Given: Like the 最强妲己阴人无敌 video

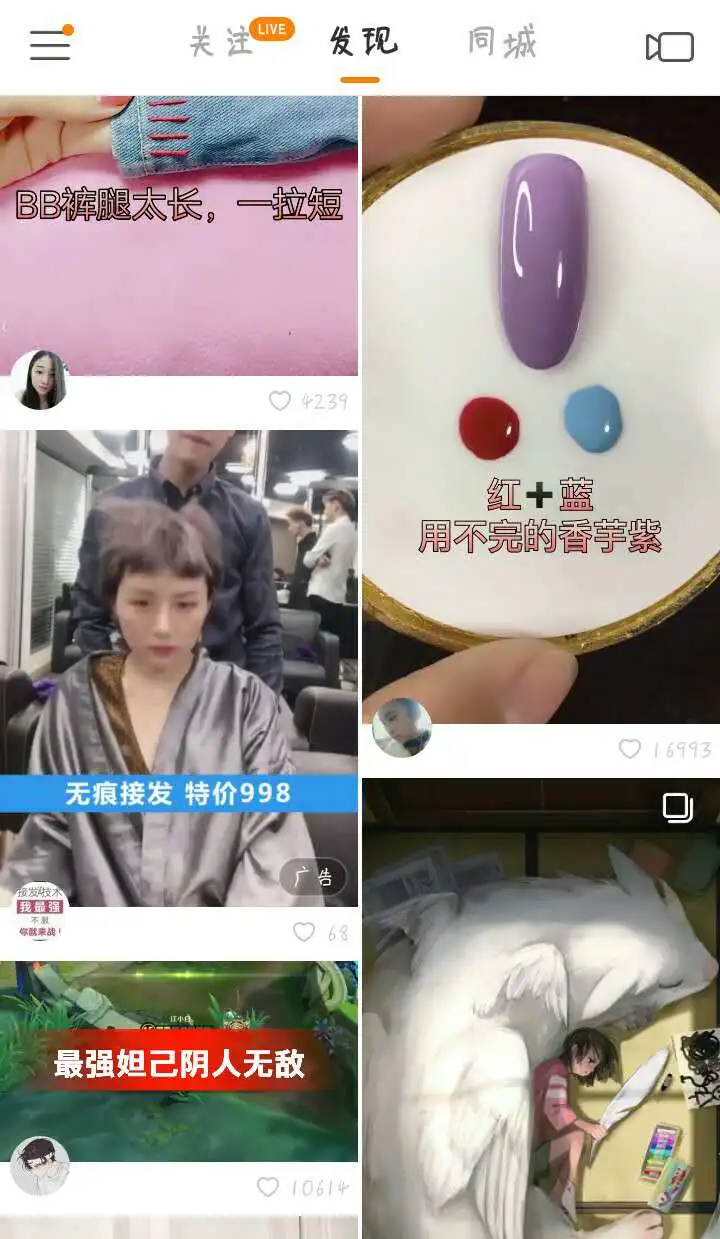Looking at the screenshot, I should pos(268,1187).
